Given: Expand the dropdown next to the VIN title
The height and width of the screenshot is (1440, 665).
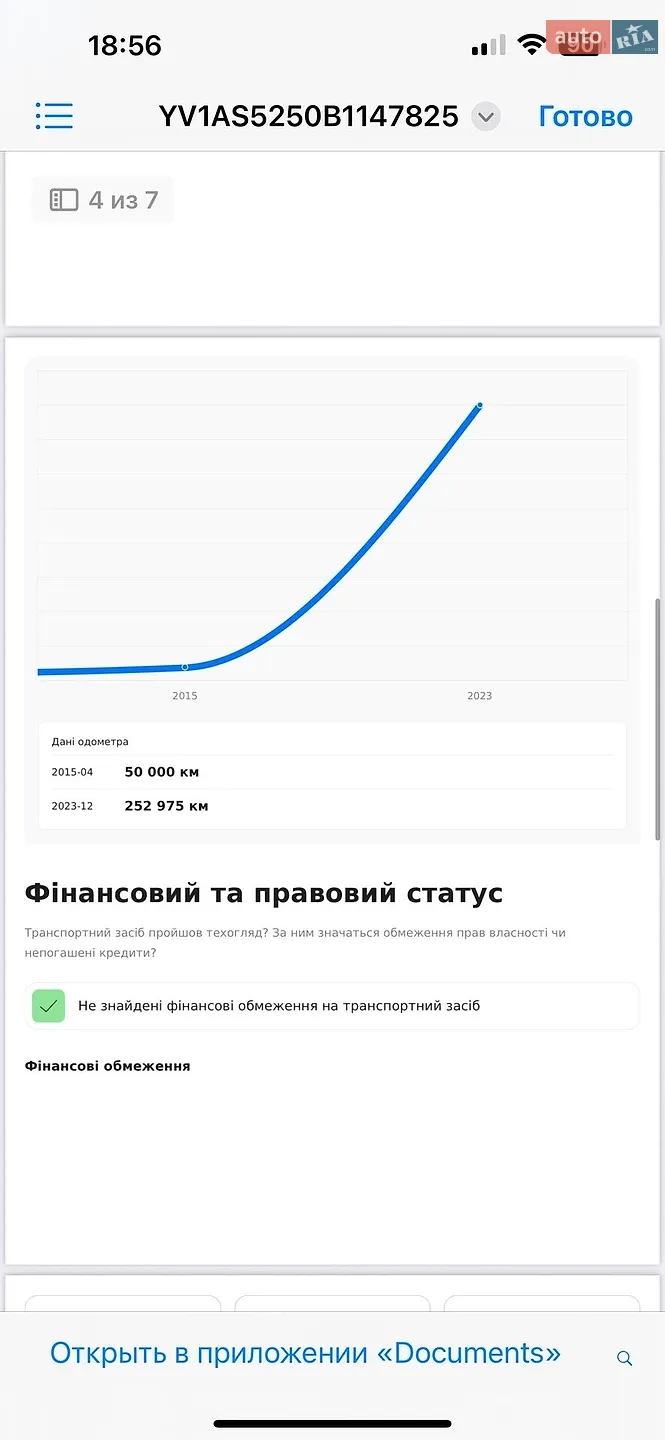Looking at the screenshot, I should (x=486, y=117).
